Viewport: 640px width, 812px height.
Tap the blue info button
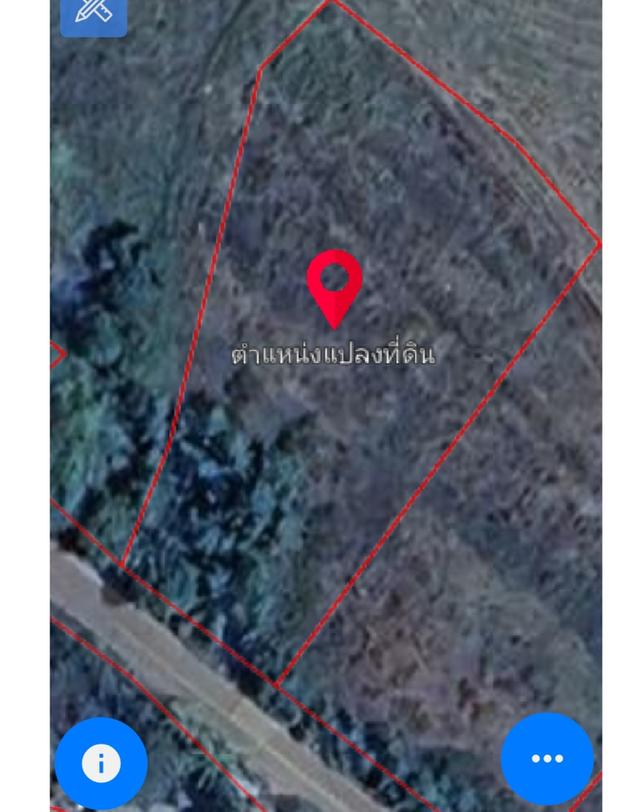click(100, 764)
